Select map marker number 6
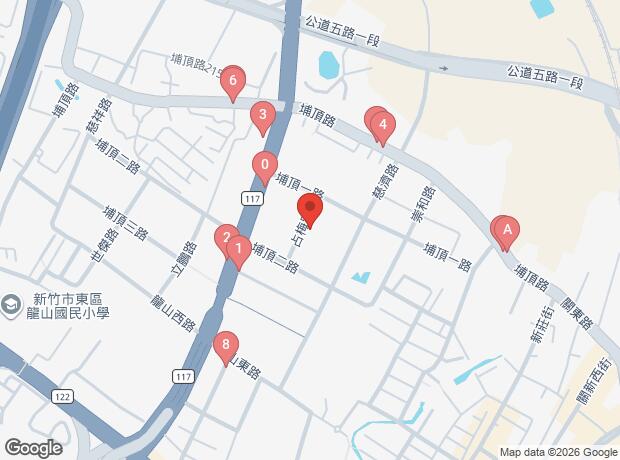The height and width of the screenshot is (460, 620). click(233, 84)
